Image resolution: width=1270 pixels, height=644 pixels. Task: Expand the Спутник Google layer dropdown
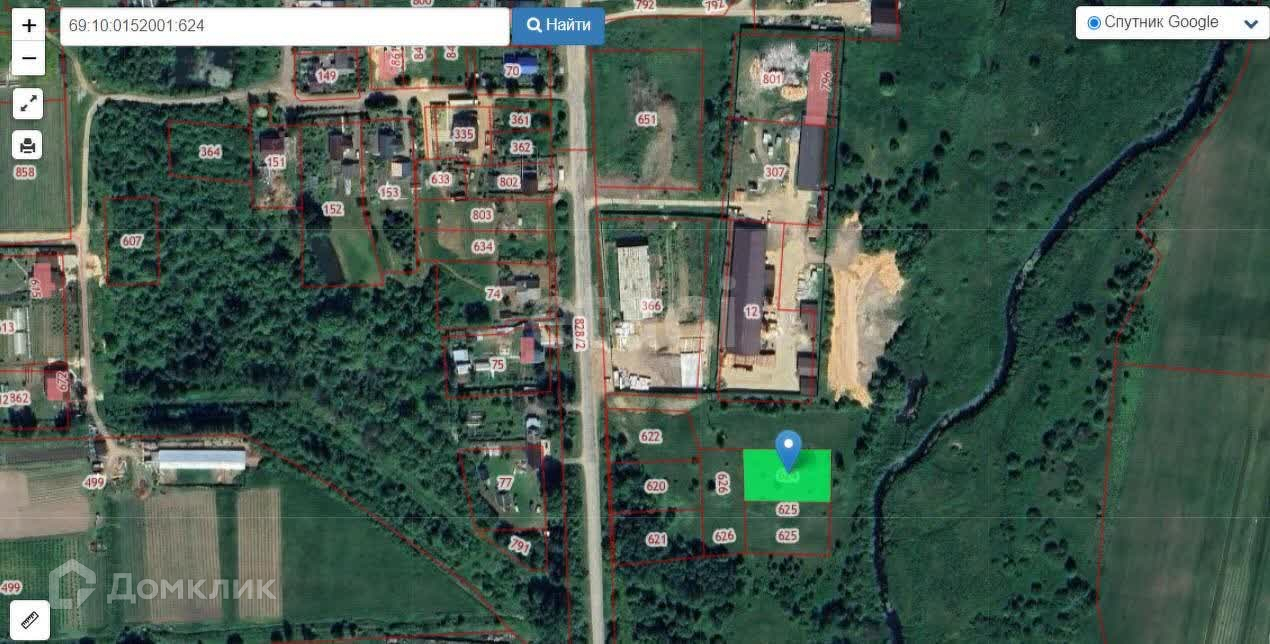(1172, 22)
